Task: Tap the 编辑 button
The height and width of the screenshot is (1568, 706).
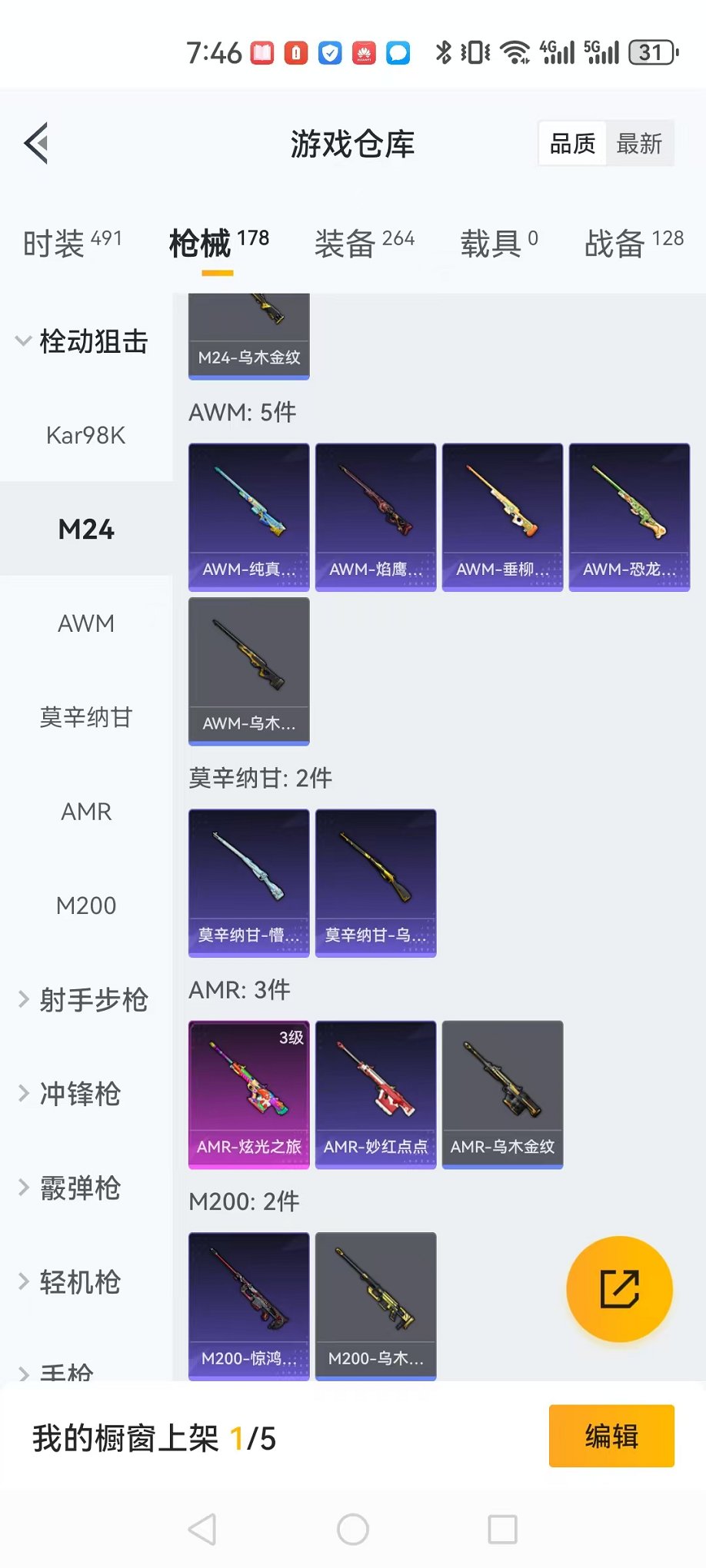Action: point(611,1436)
